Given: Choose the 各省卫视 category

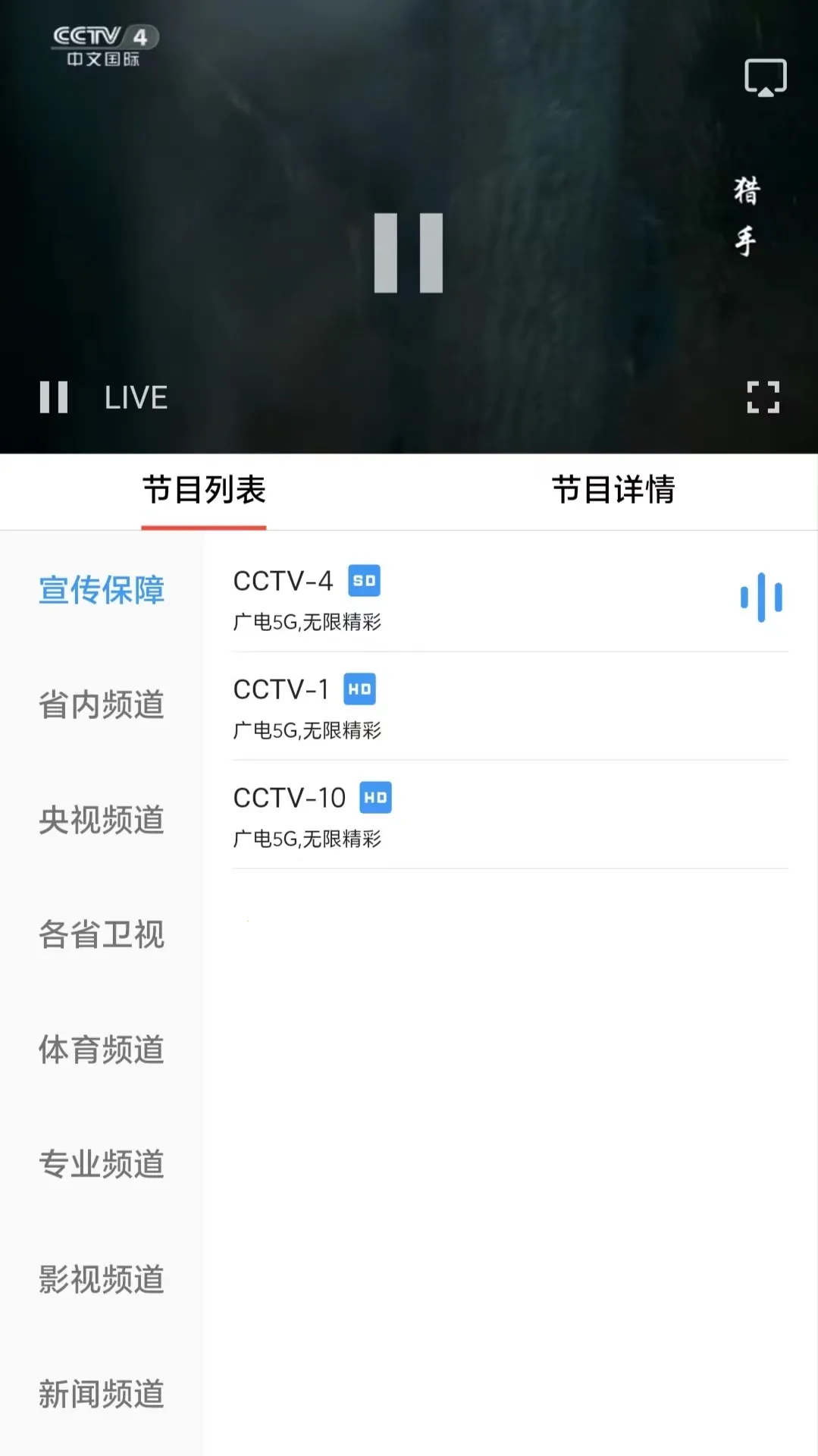Looking at the screenshot, I should coord(102,934).
